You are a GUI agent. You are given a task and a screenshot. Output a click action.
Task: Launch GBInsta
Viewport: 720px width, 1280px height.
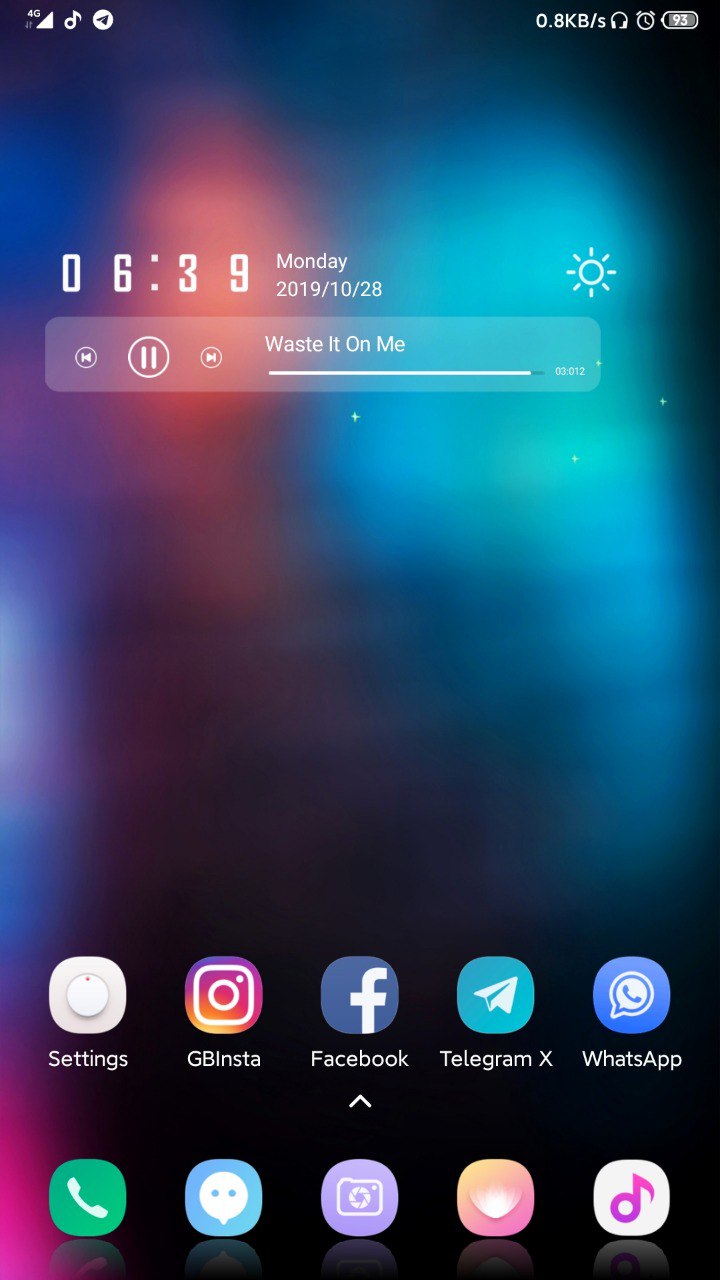coord(224,996)
